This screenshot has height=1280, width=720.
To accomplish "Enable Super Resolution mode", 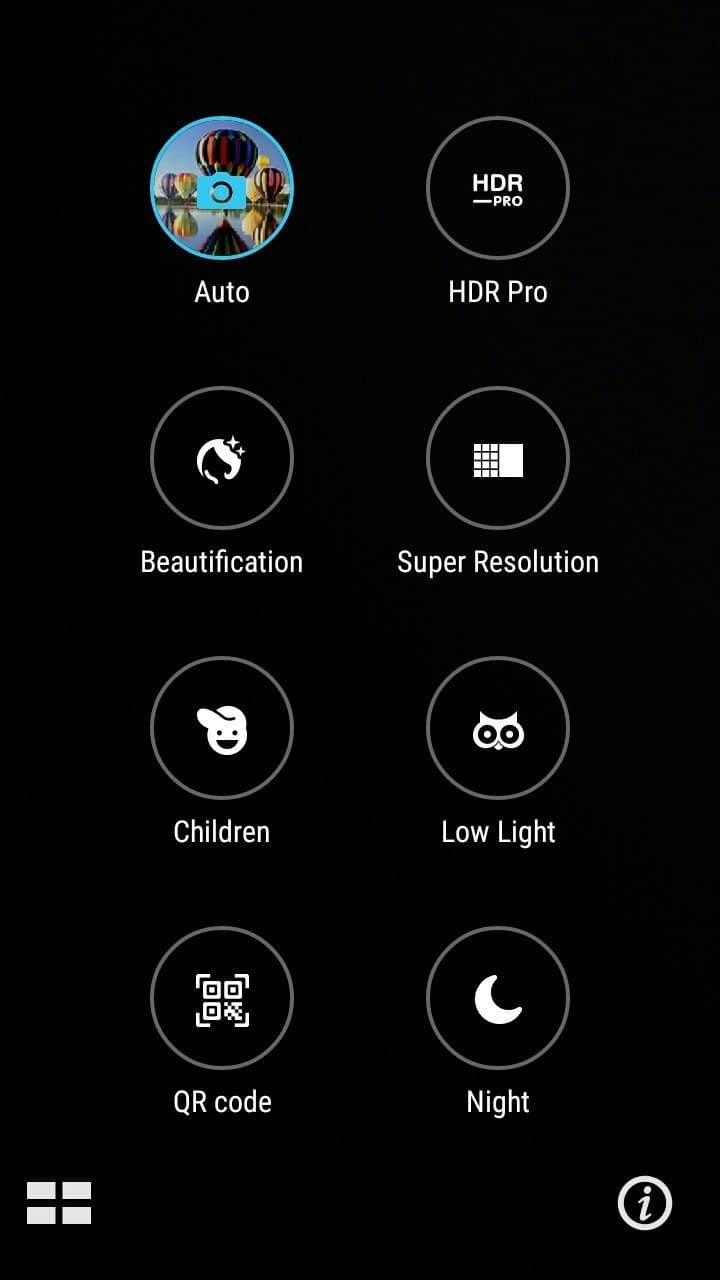I will point(498,458).
